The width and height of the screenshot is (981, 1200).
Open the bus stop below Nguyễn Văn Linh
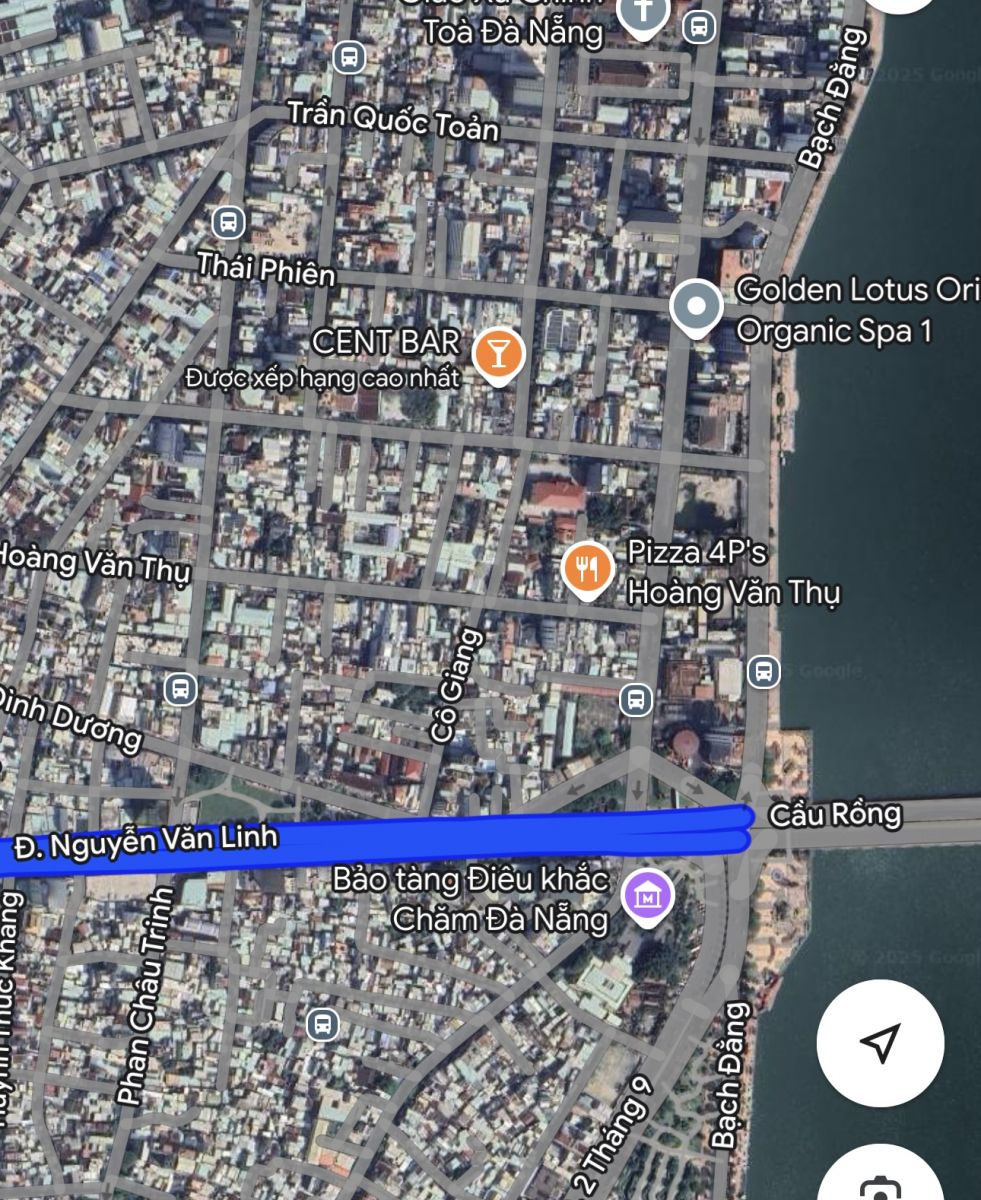pyautogui.click(x=322, y=1024)
